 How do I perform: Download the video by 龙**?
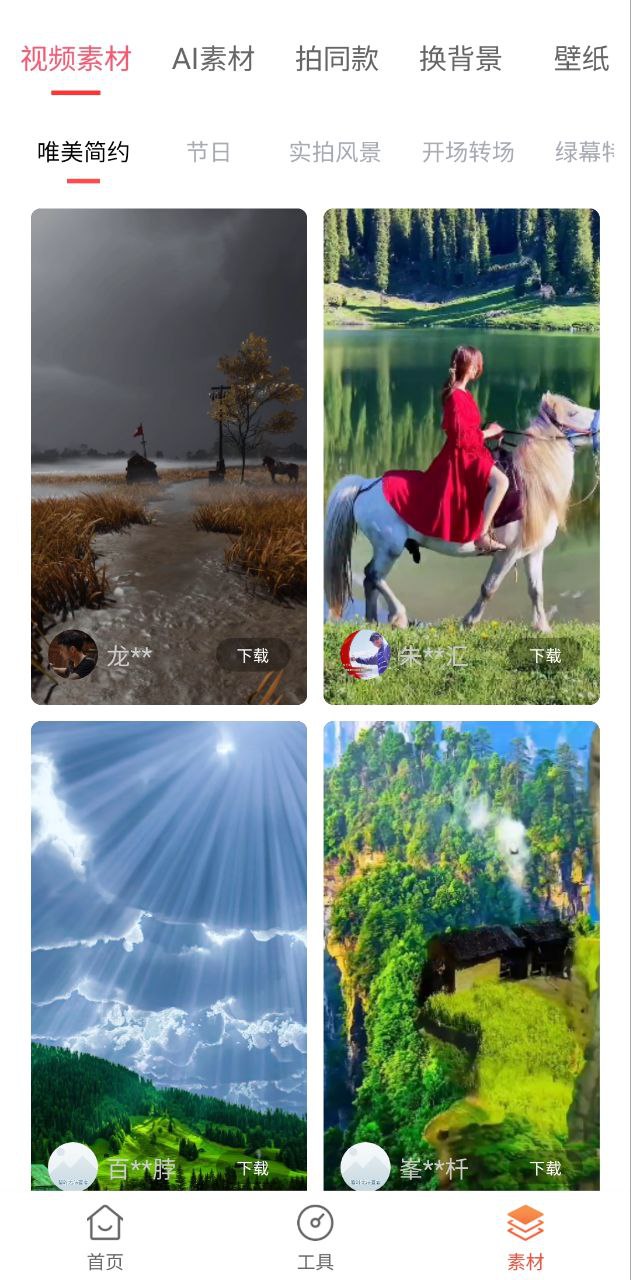(x=253, y=656)
